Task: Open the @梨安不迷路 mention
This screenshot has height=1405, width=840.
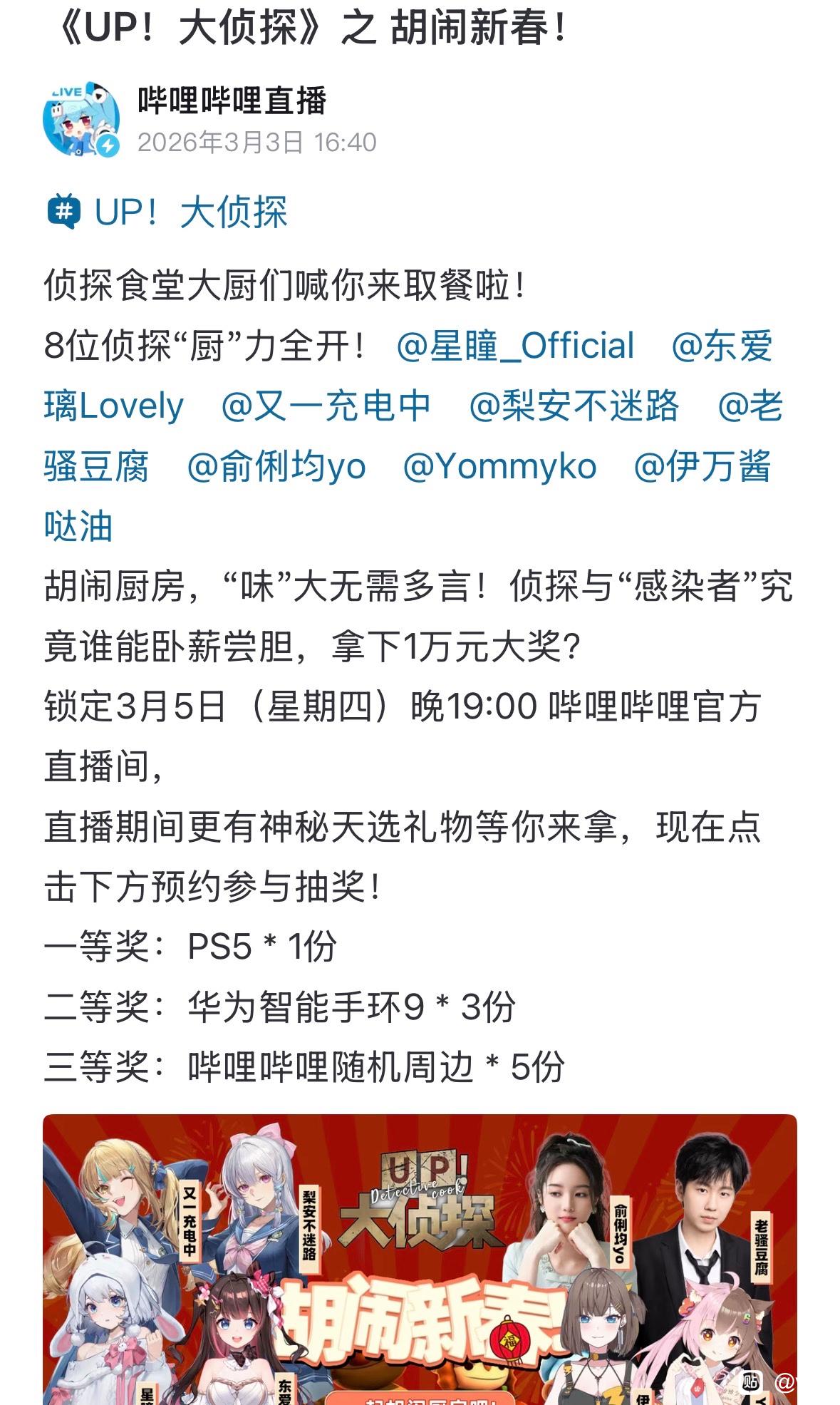Action: pos(574,406)
